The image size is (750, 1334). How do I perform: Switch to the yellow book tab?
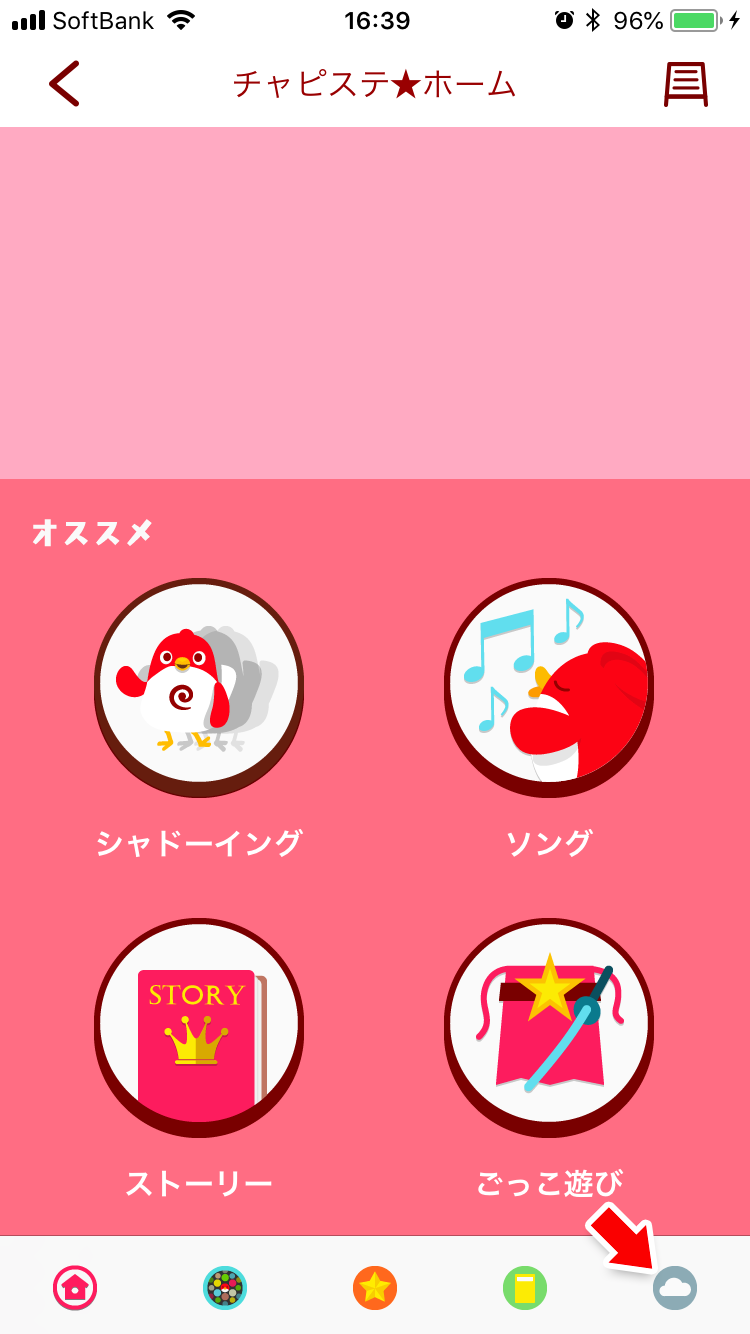(525, 1288)
